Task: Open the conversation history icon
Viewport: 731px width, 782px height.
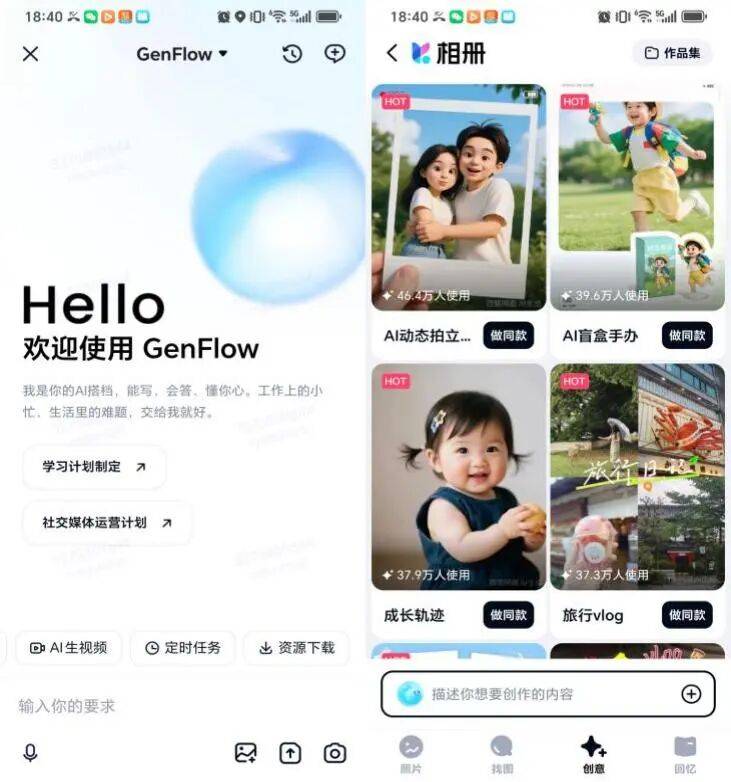Action: (x=292, y=54)
